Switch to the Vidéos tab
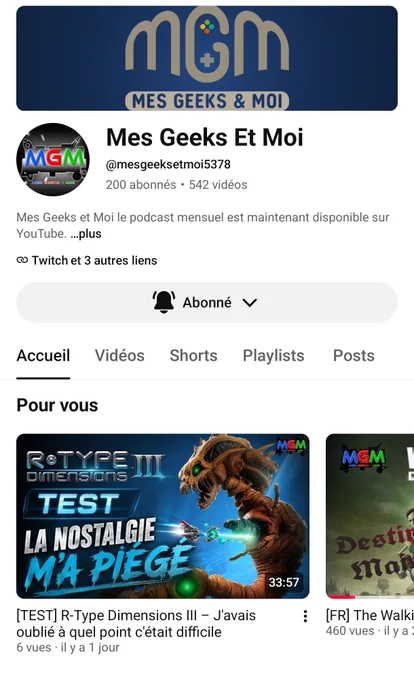Screen dimensions: 414x680 (x=120, y=356)
